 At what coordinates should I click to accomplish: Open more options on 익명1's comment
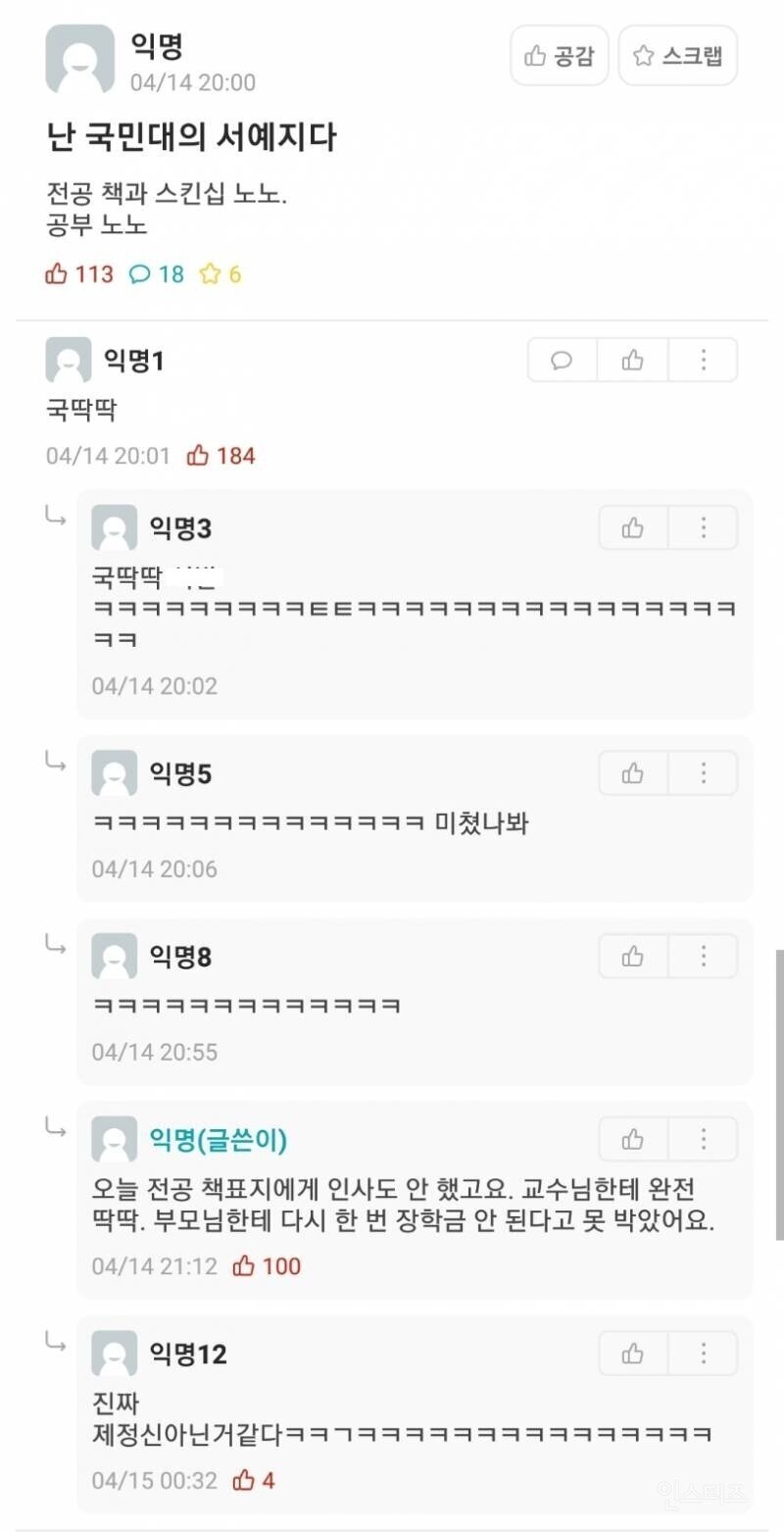704,361
